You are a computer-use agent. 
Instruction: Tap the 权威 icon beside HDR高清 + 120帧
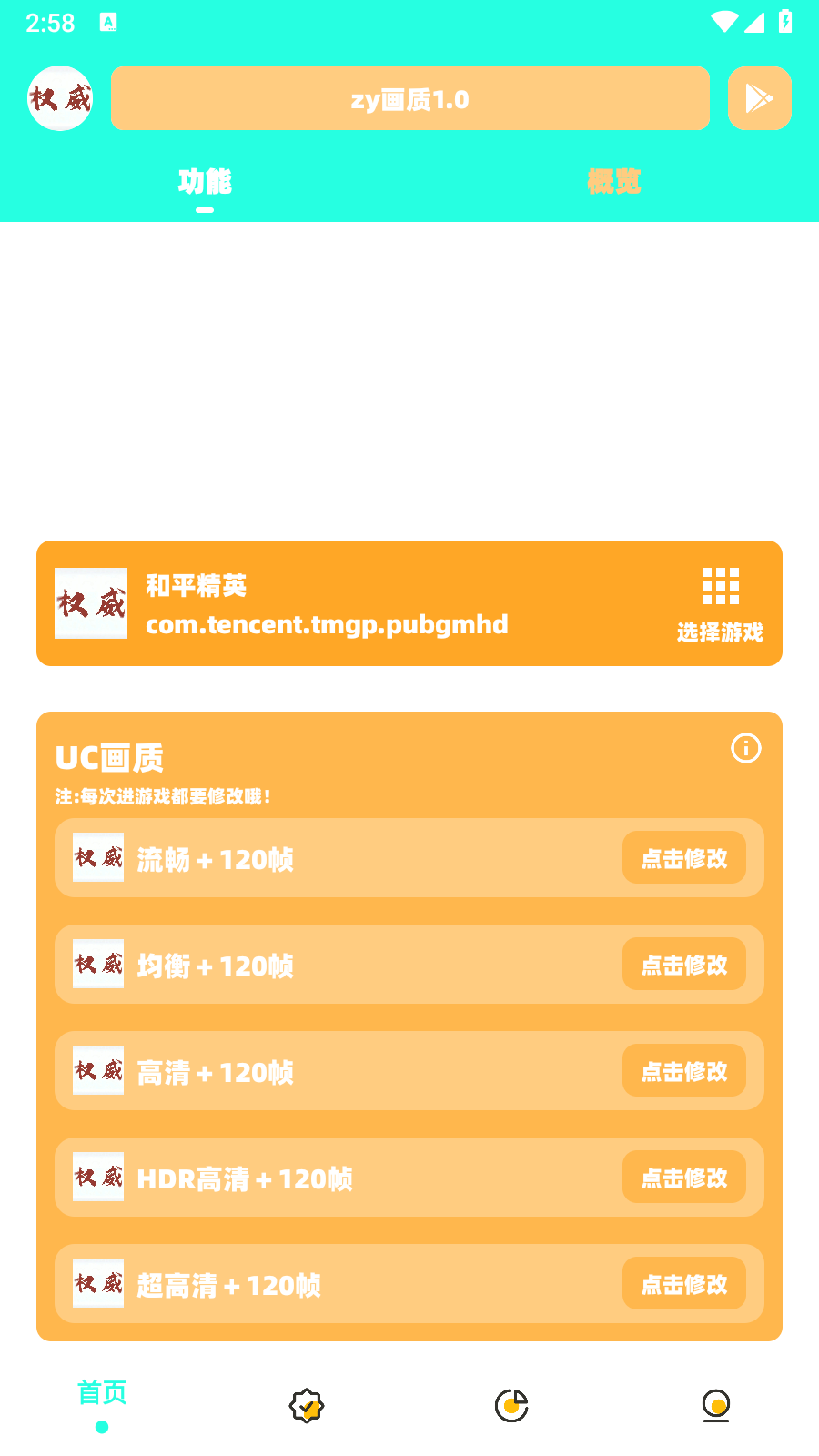point(97,1177)
